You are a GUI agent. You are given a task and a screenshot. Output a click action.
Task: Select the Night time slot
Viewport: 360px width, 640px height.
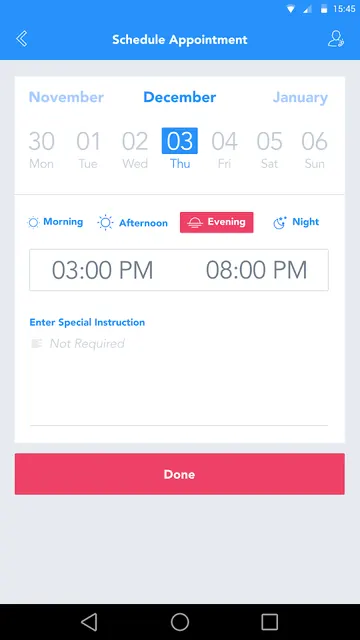[x=296, y=222]
